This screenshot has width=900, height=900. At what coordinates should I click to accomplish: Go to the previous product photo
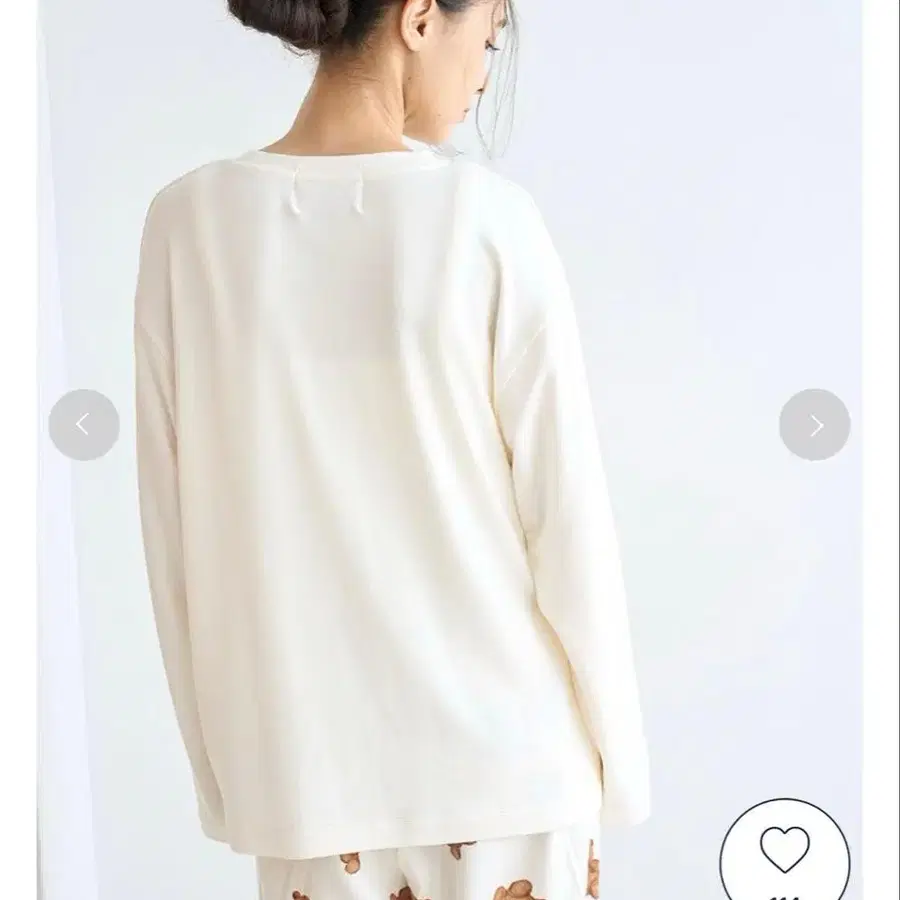[84, 425]
